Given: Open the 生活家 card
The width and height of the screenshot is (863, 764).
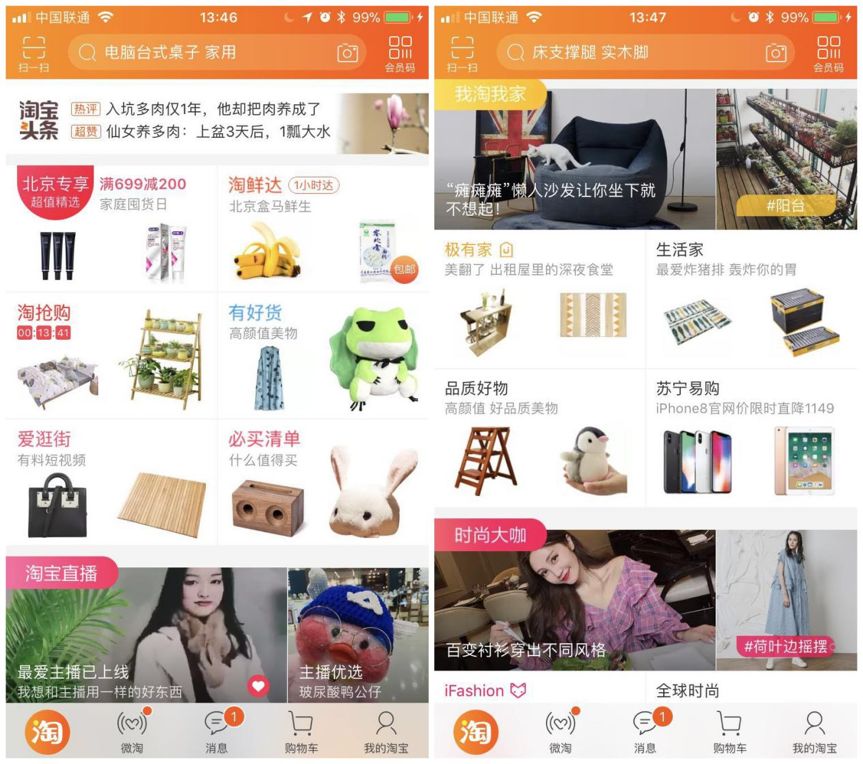Looking at the screenshot, I should [x=751, y=300].
